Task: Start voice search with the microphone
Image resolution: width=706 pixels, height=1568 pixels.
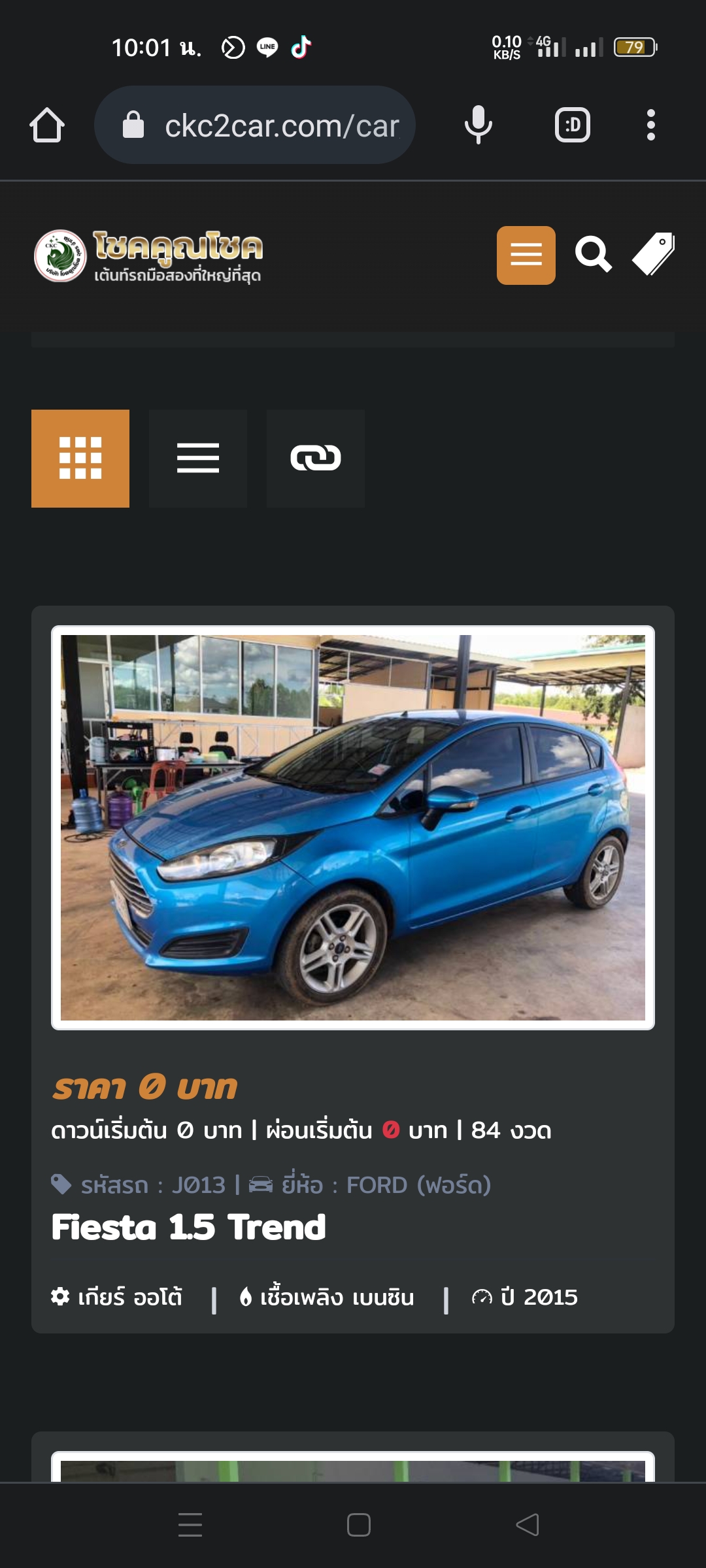Action: click(x=478, y=125)
